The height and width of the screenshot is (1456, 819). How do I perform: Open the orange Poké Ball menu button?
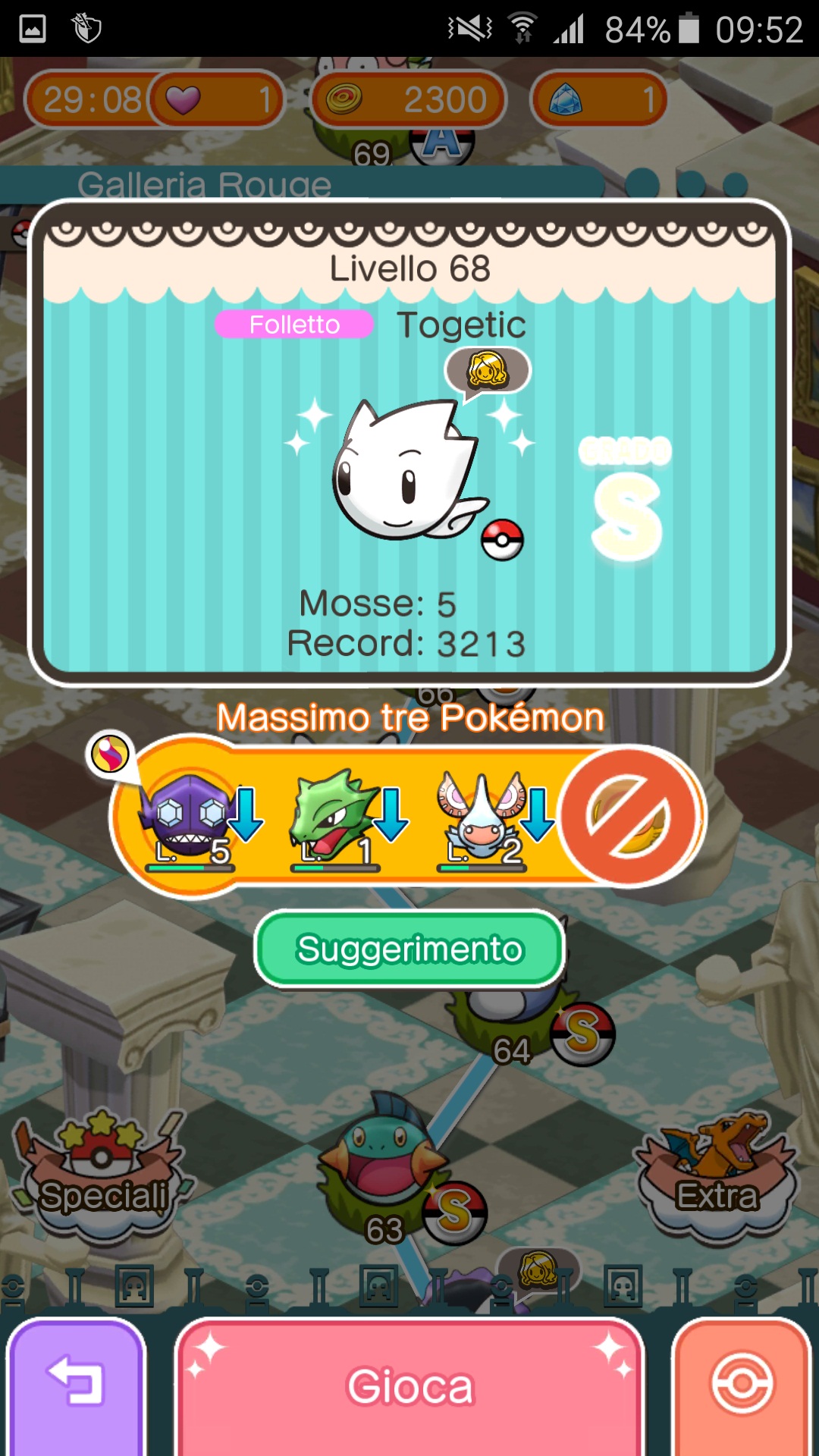[742, 1386]
